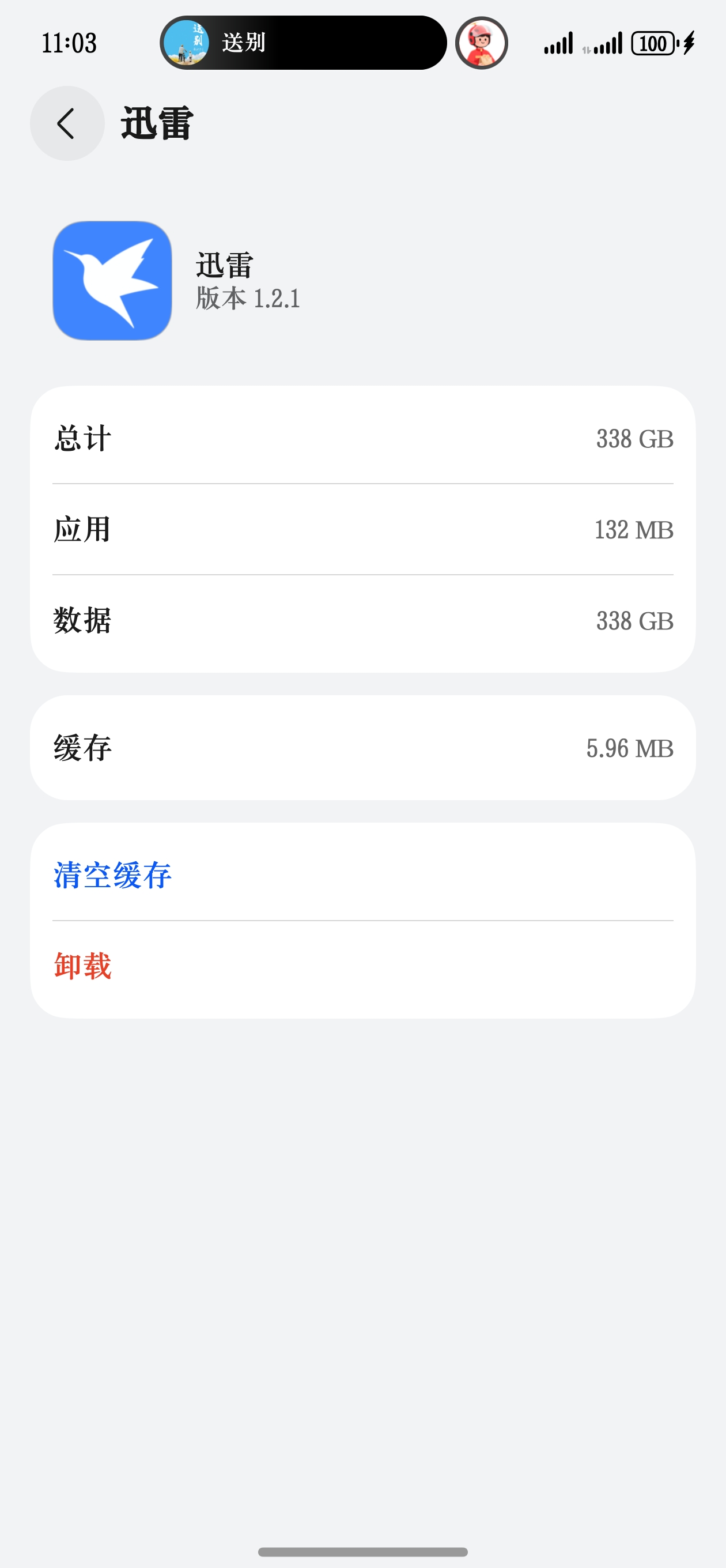This screenshot has height=1568, width=726.
Task: Tap the back chevron to leave 迅雷 details
Action: [x=67, y=122]
